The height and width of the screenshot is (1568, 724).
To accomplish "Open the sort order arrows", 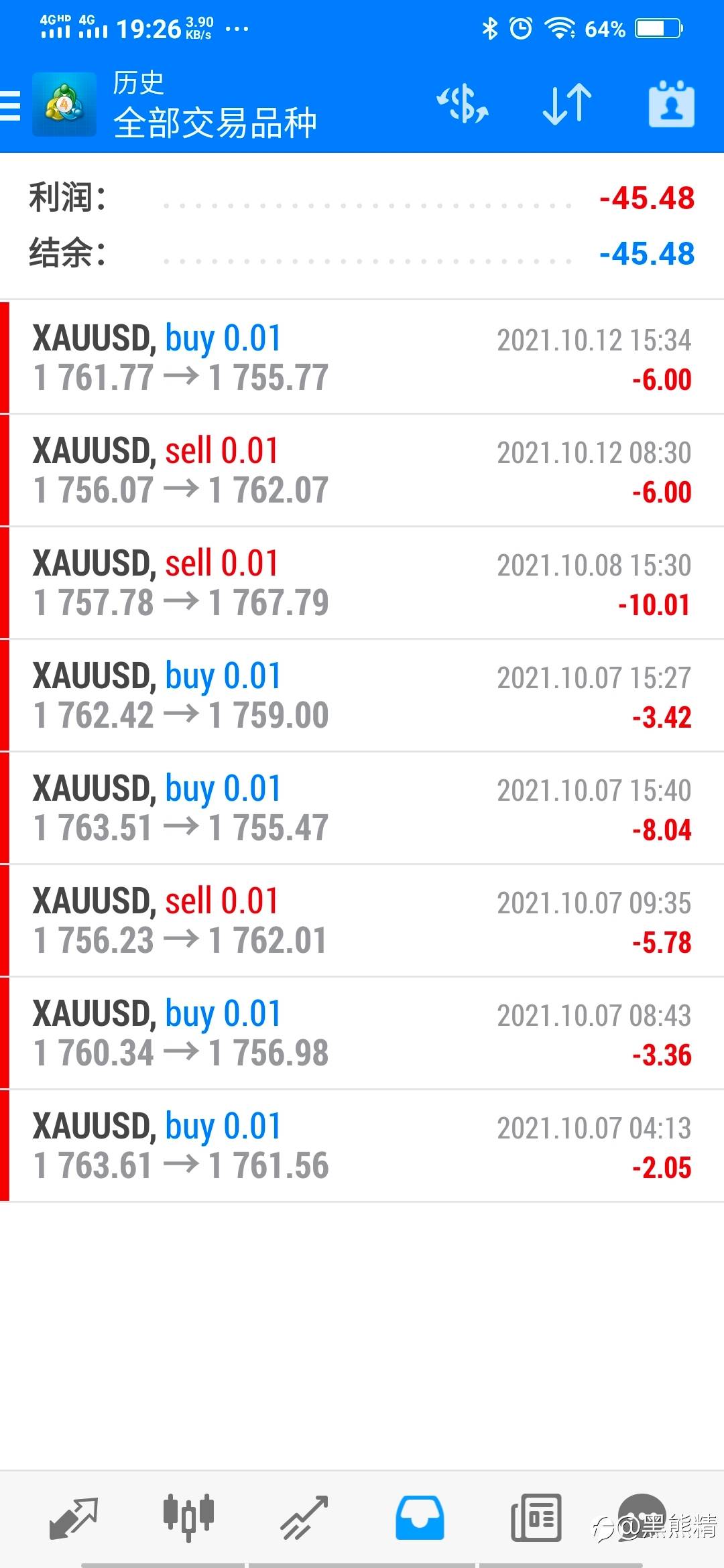I will [x=566, y=105].
